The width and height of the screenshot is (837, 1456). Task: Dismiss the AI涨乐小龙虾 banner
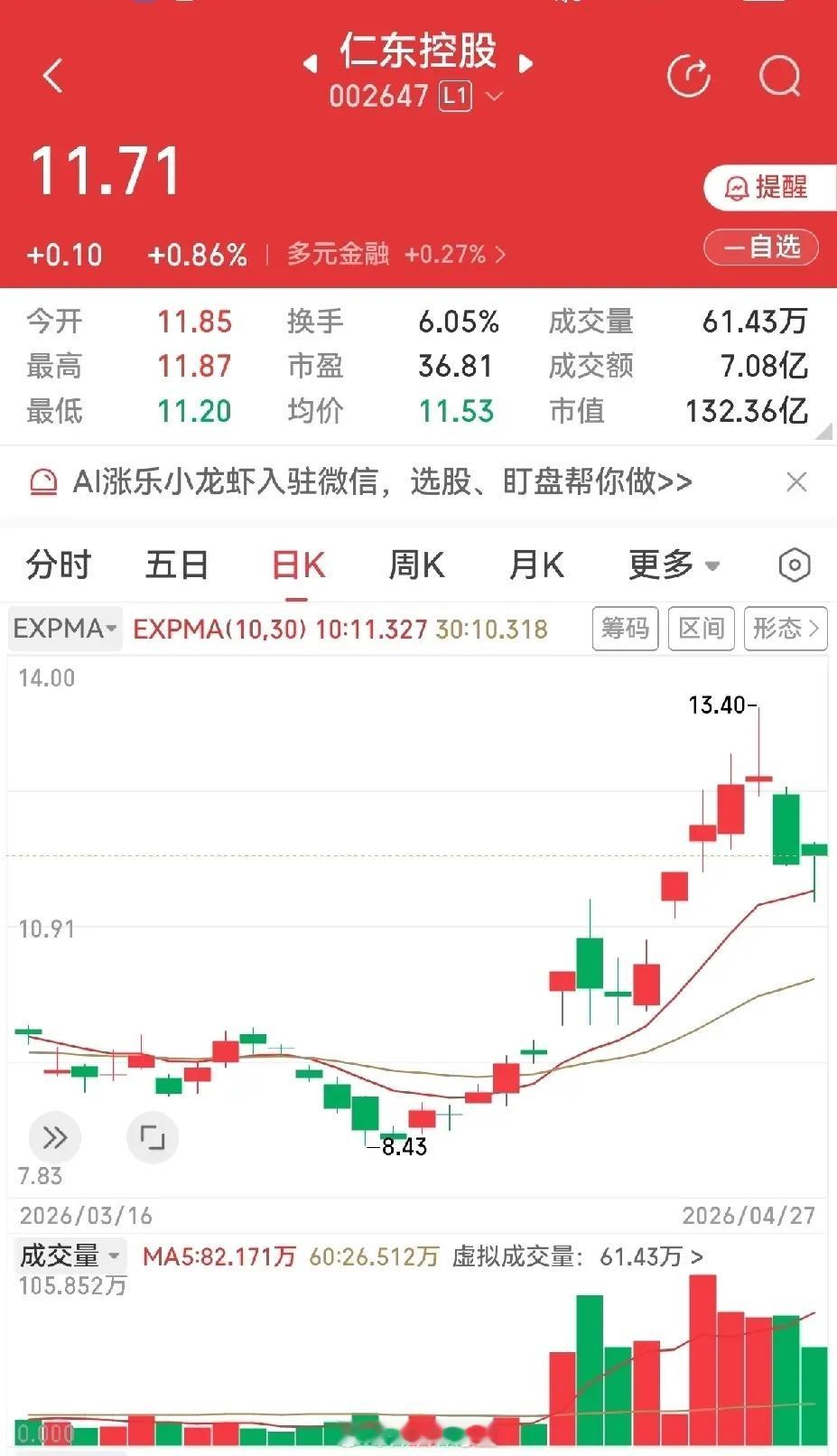click(796, 481)
